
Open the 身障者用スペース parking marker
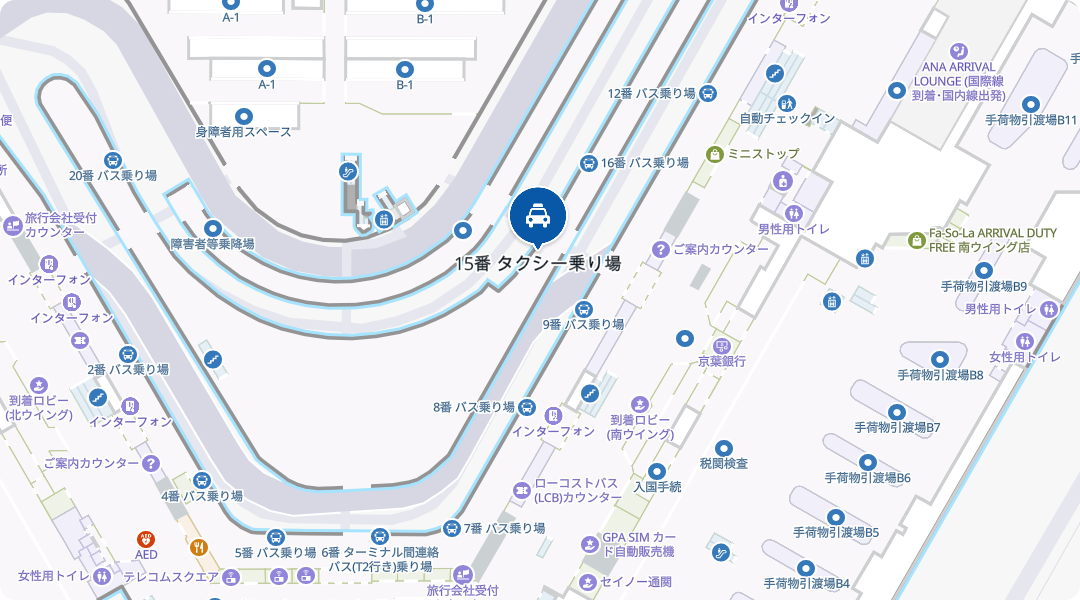click(243, 116)
